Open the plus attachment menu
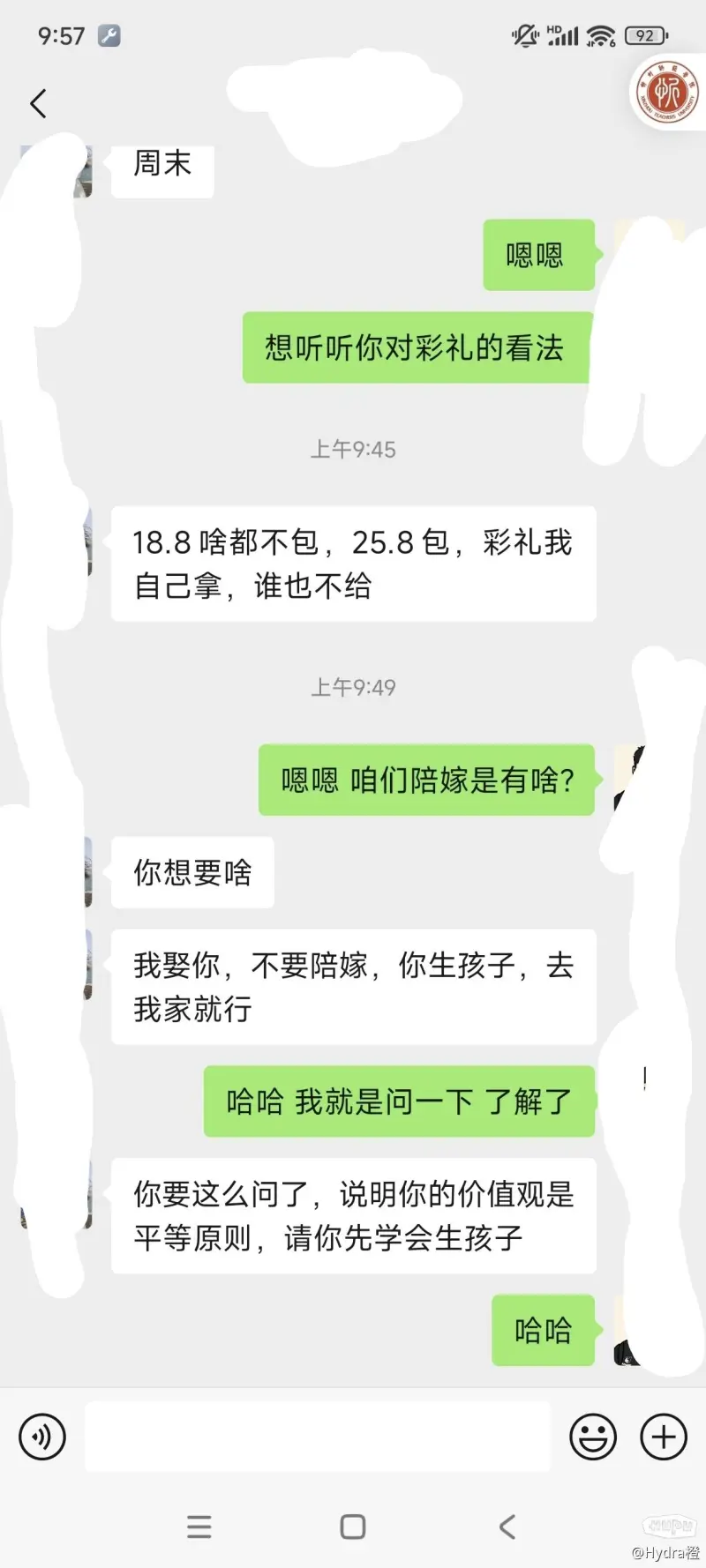The height and width of the screenshot is (1568, 706). [x=664, y=1437]
